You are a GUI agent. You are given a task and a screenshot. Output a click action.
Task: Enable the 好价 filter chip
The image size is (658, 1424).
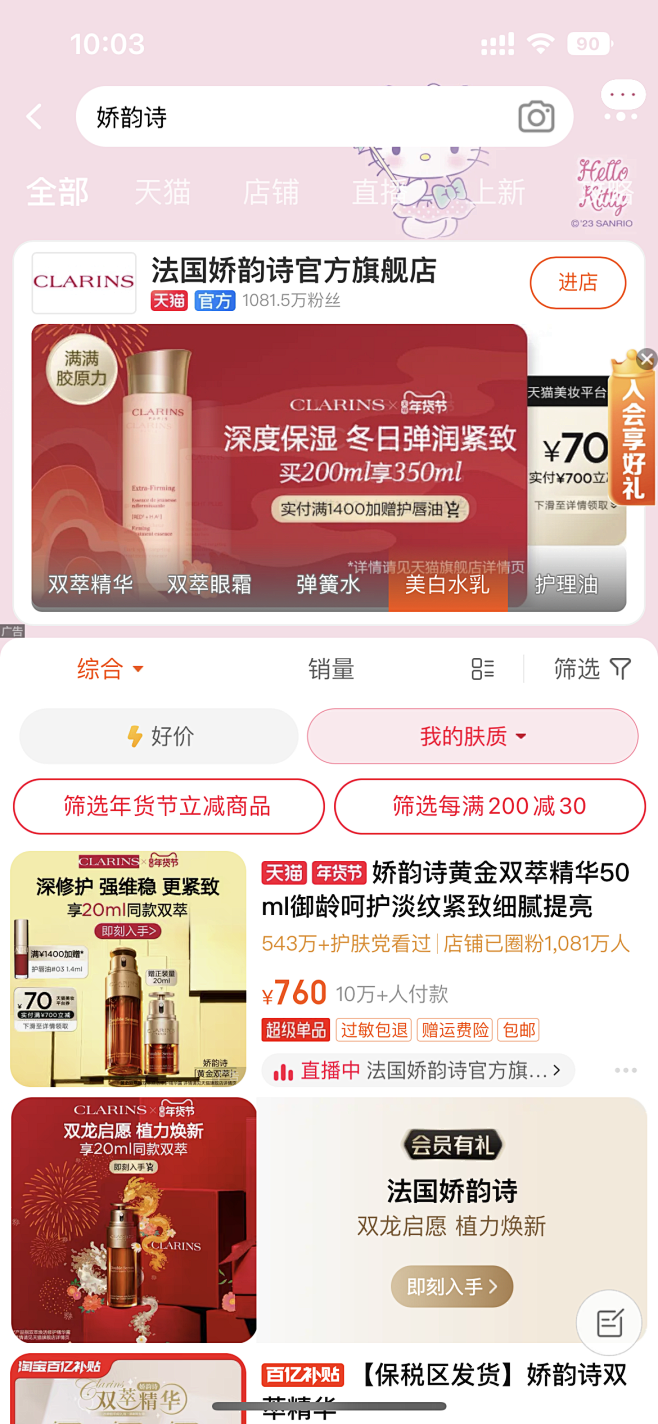159,737
